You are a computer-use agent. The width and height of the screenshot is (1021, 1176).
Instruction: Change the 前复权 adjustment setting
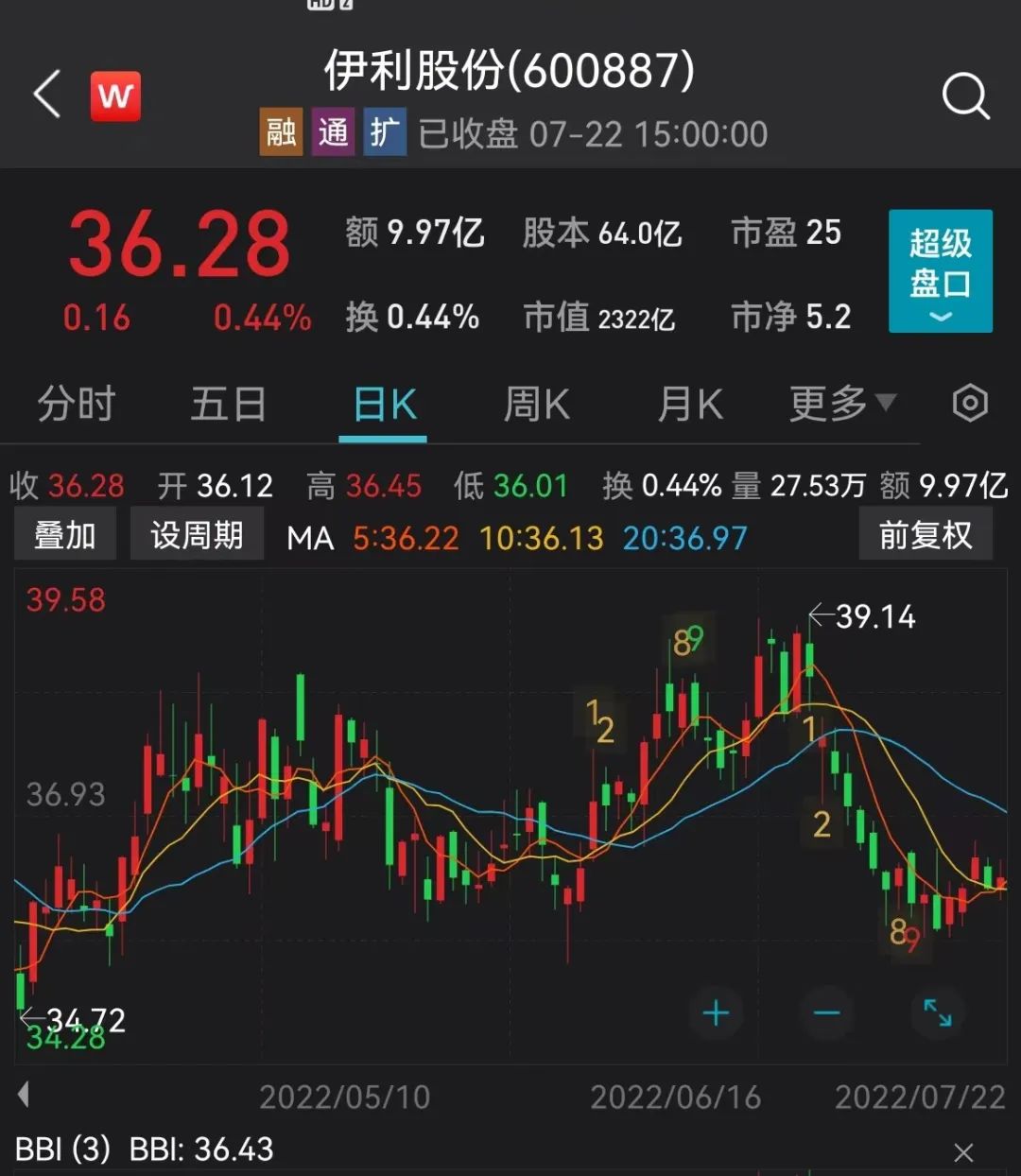(x=926, y=535)
